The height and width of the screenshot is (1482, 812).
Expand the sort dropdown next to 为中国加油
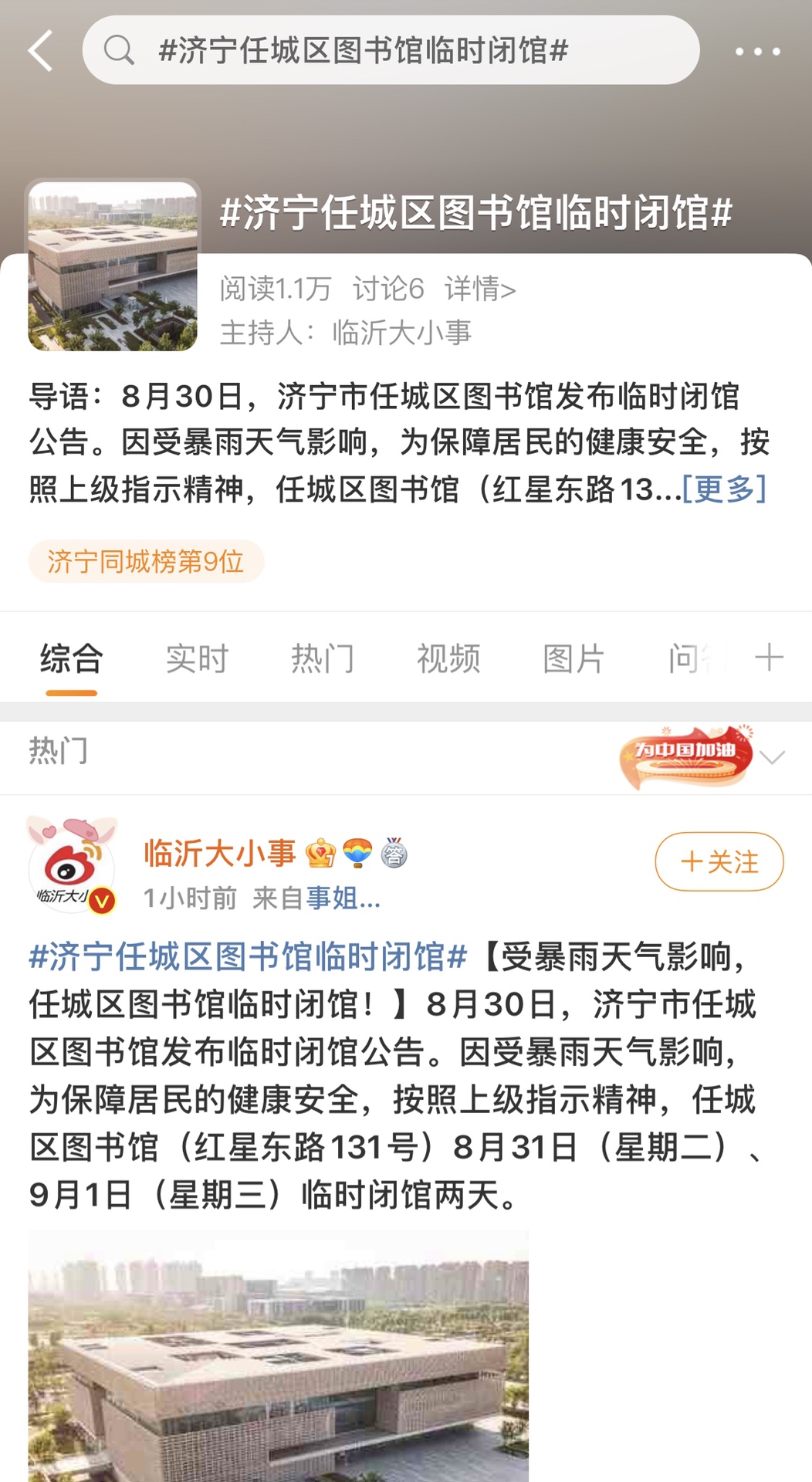773,757
